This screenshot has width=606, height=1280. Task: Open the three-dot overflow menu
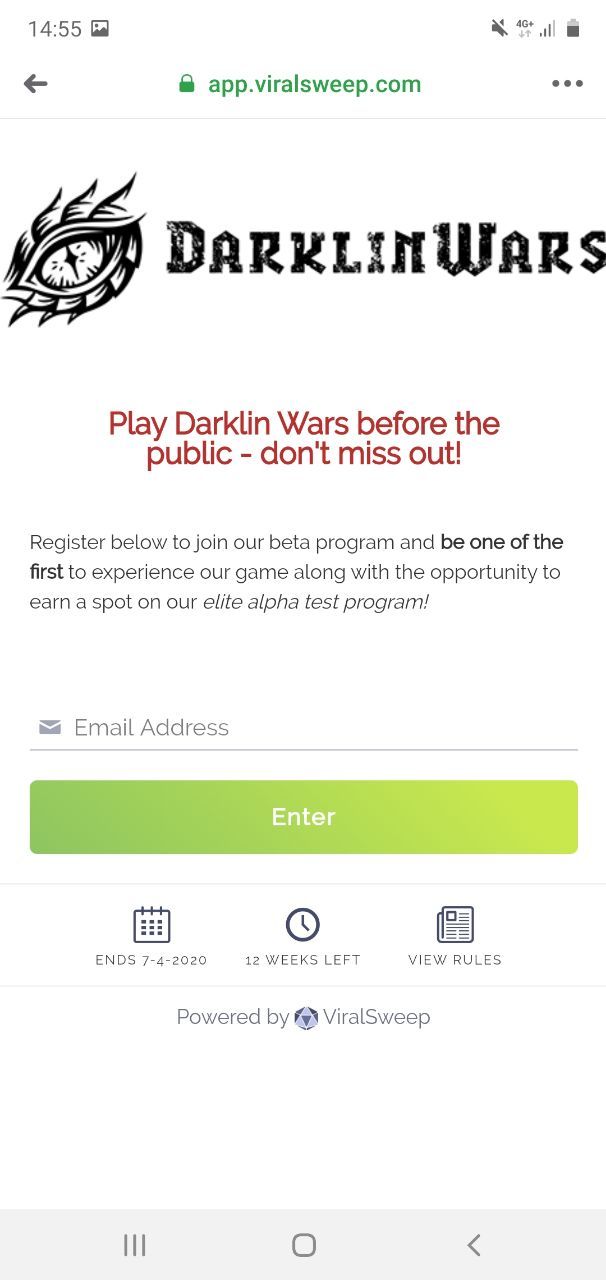coord(567,84)
